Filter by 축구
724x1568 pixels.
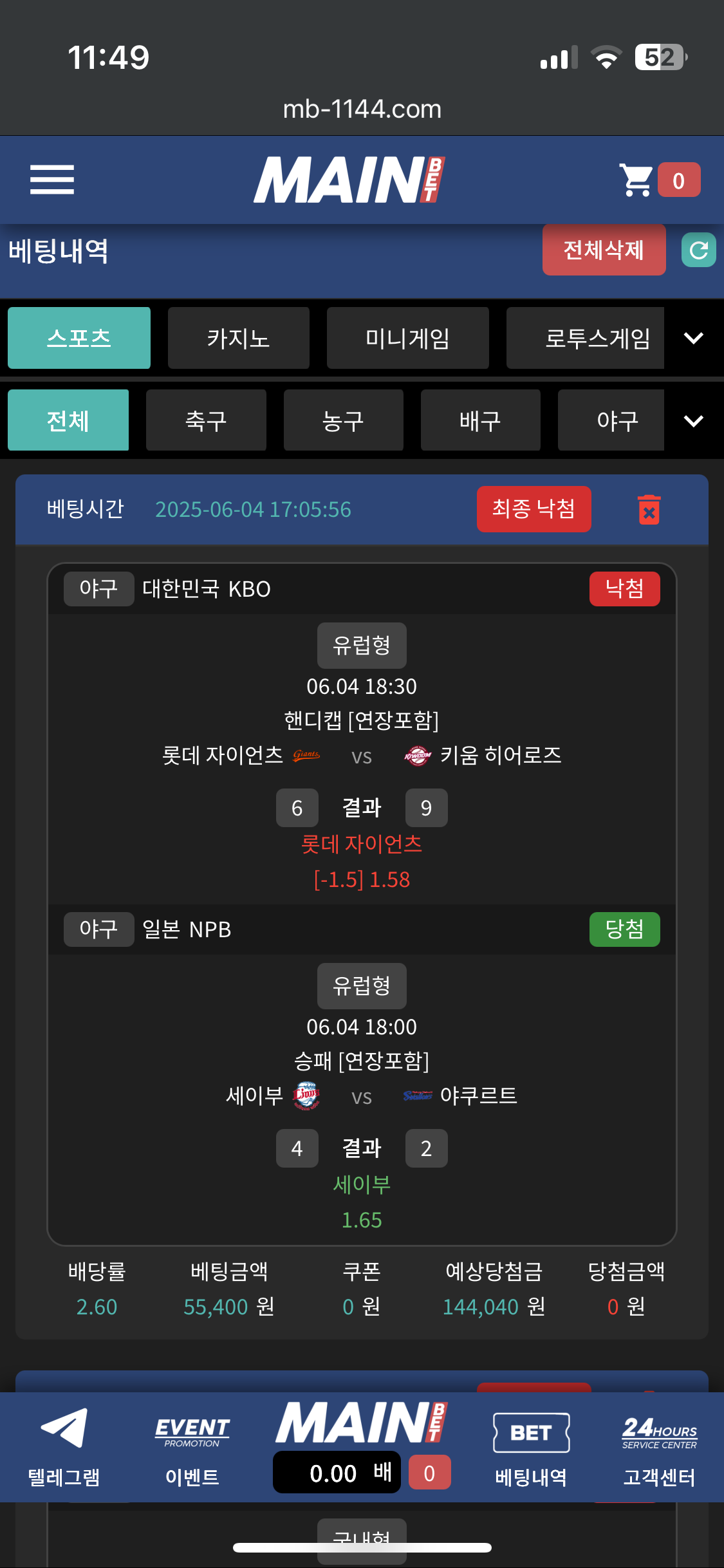point(206,420)
